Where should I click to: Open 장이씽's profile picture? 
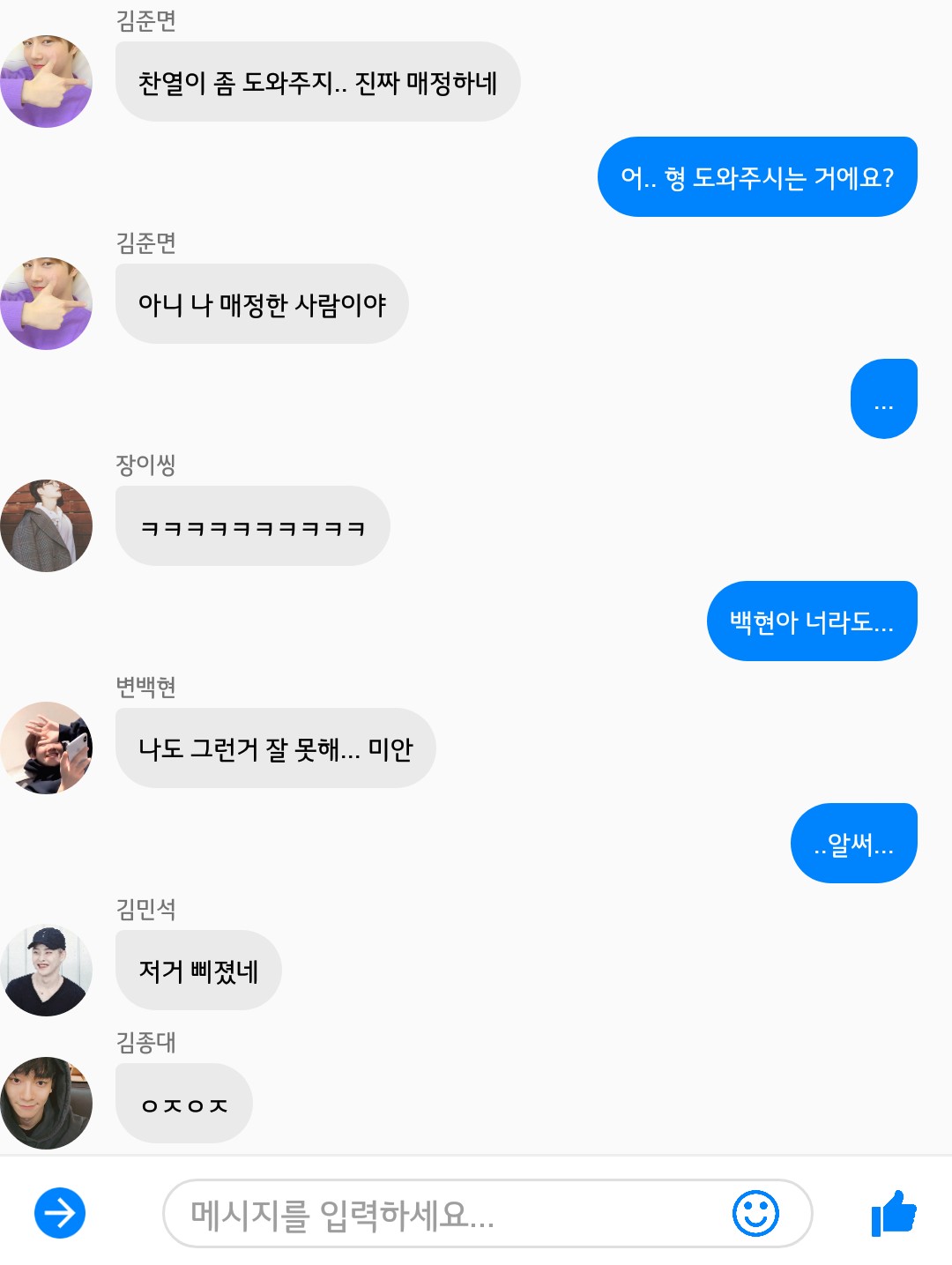[47, 525]
